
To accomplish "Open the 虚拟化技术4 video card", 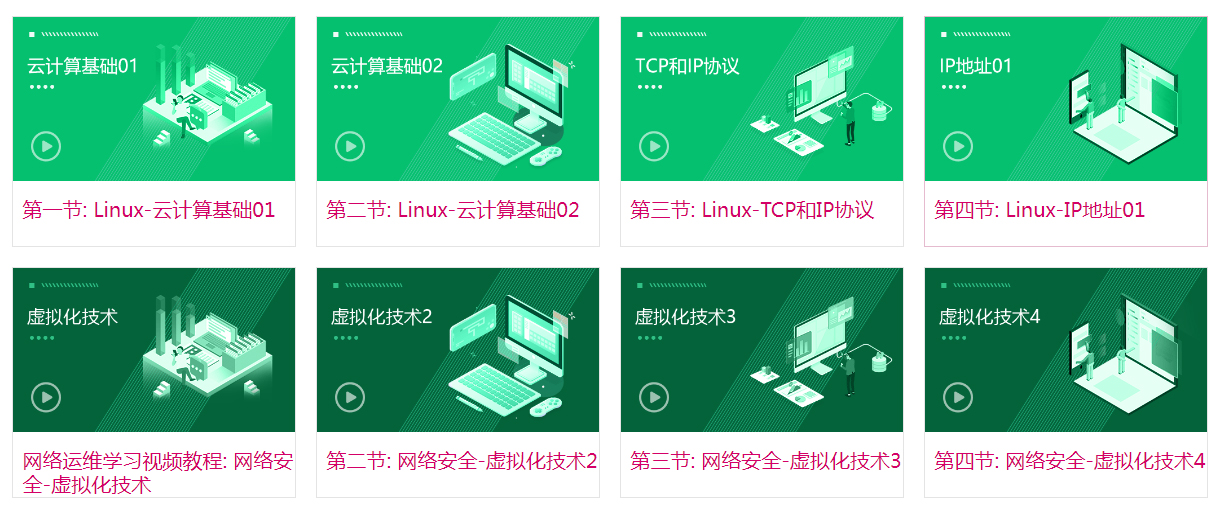I will coord(1066,350).
